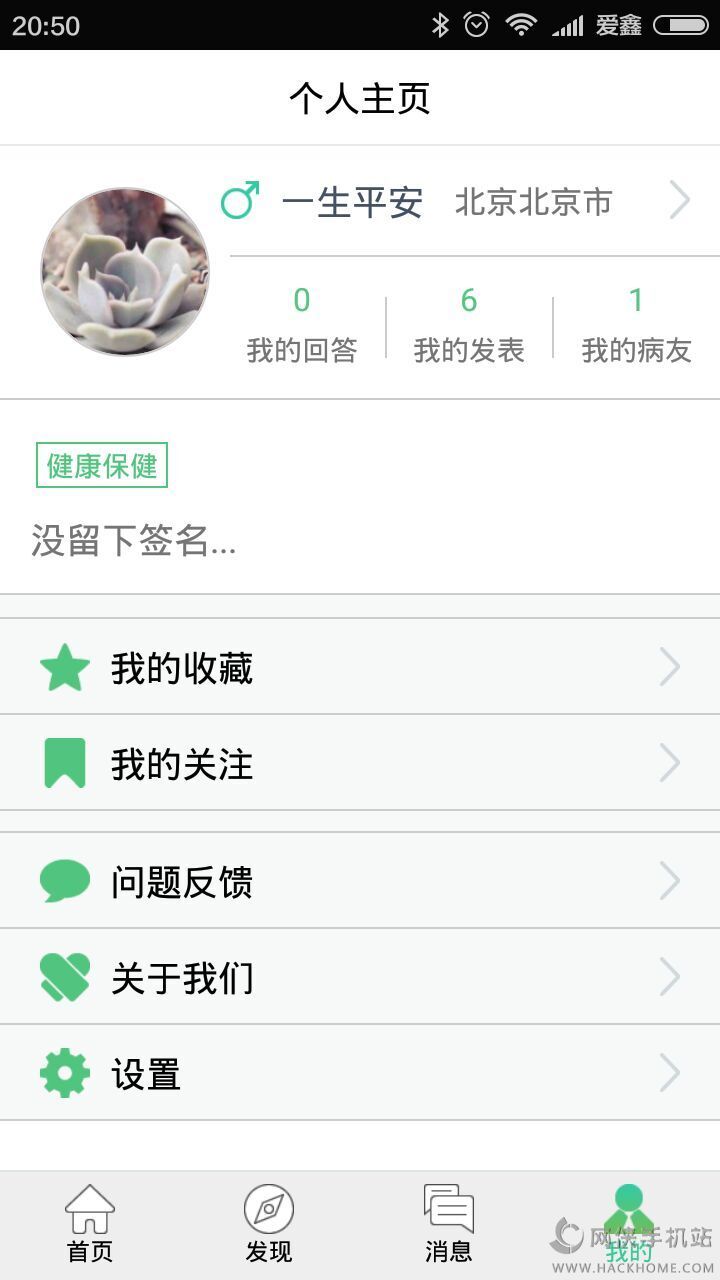
Task: Open the 我的关注 following row
Action: tap(360, 763)
